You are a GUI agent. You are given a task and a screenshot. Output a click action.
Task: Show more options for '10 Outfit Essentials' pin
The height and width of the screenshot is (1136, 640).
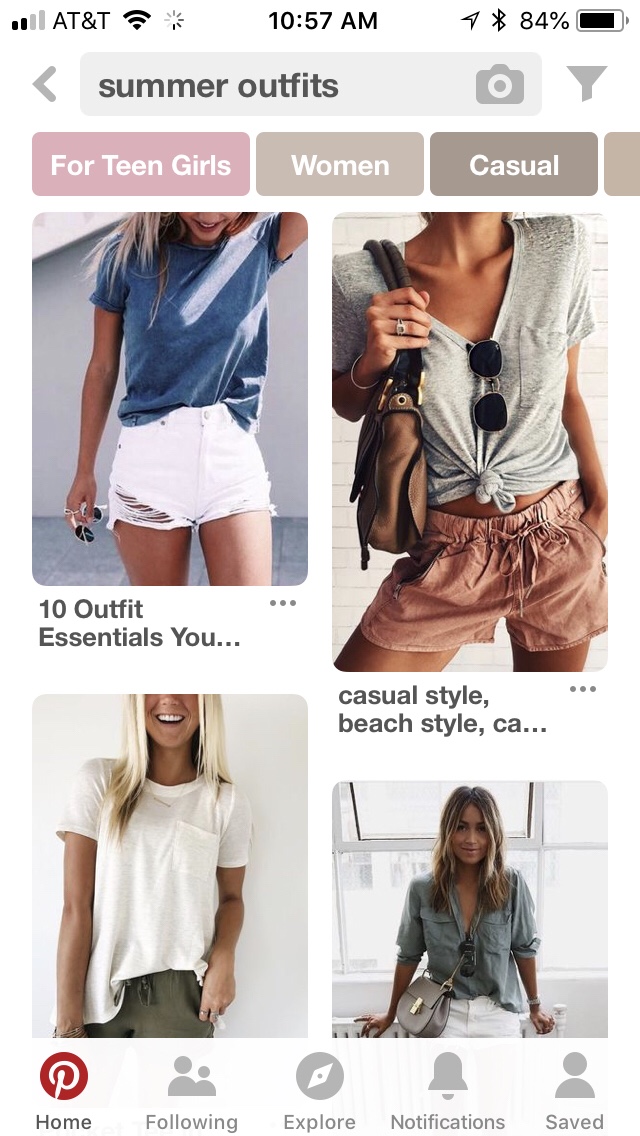tap(283, 603)
